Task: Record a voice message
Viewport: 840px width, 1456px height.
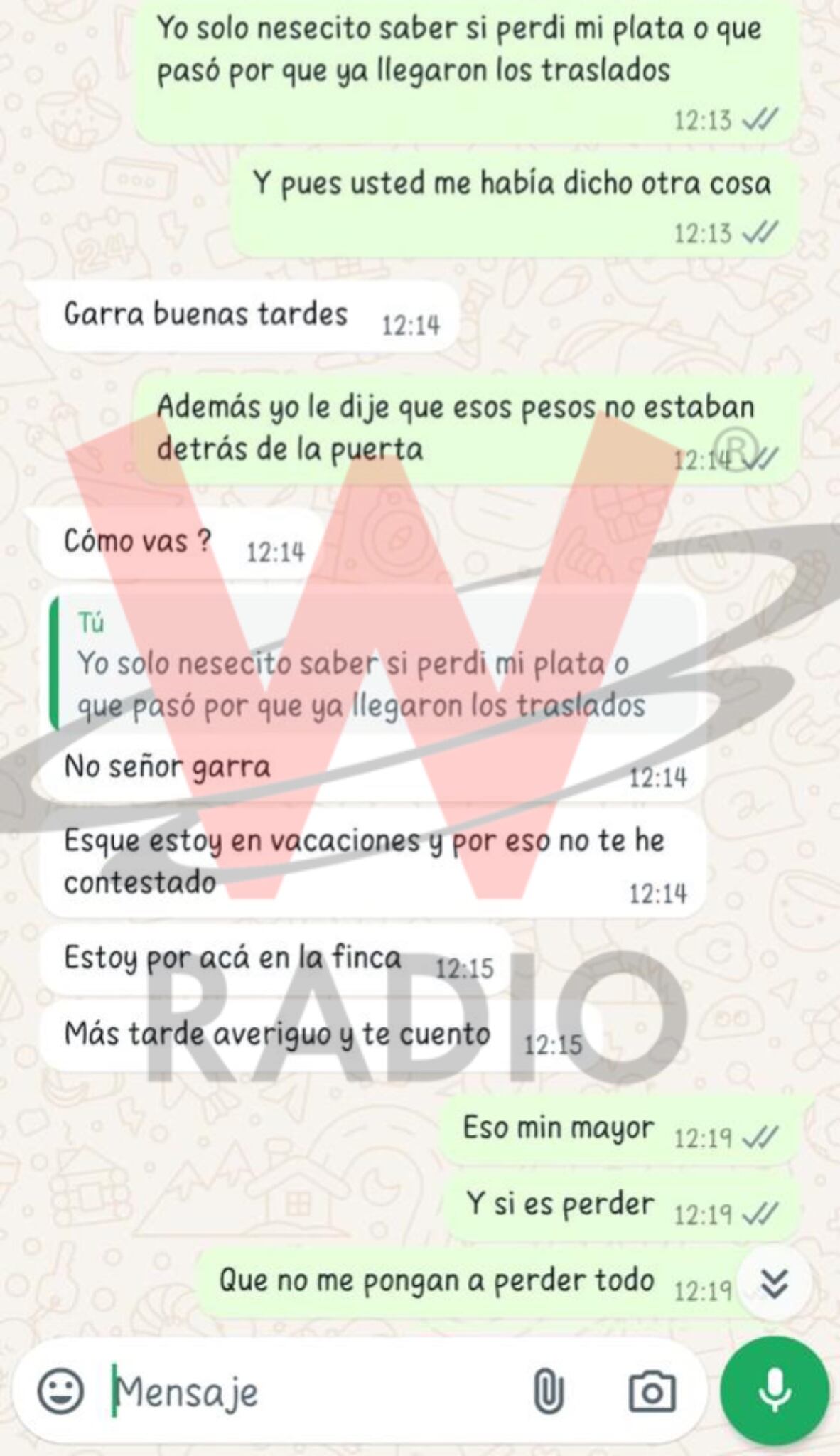Action: click(775, 1390)
